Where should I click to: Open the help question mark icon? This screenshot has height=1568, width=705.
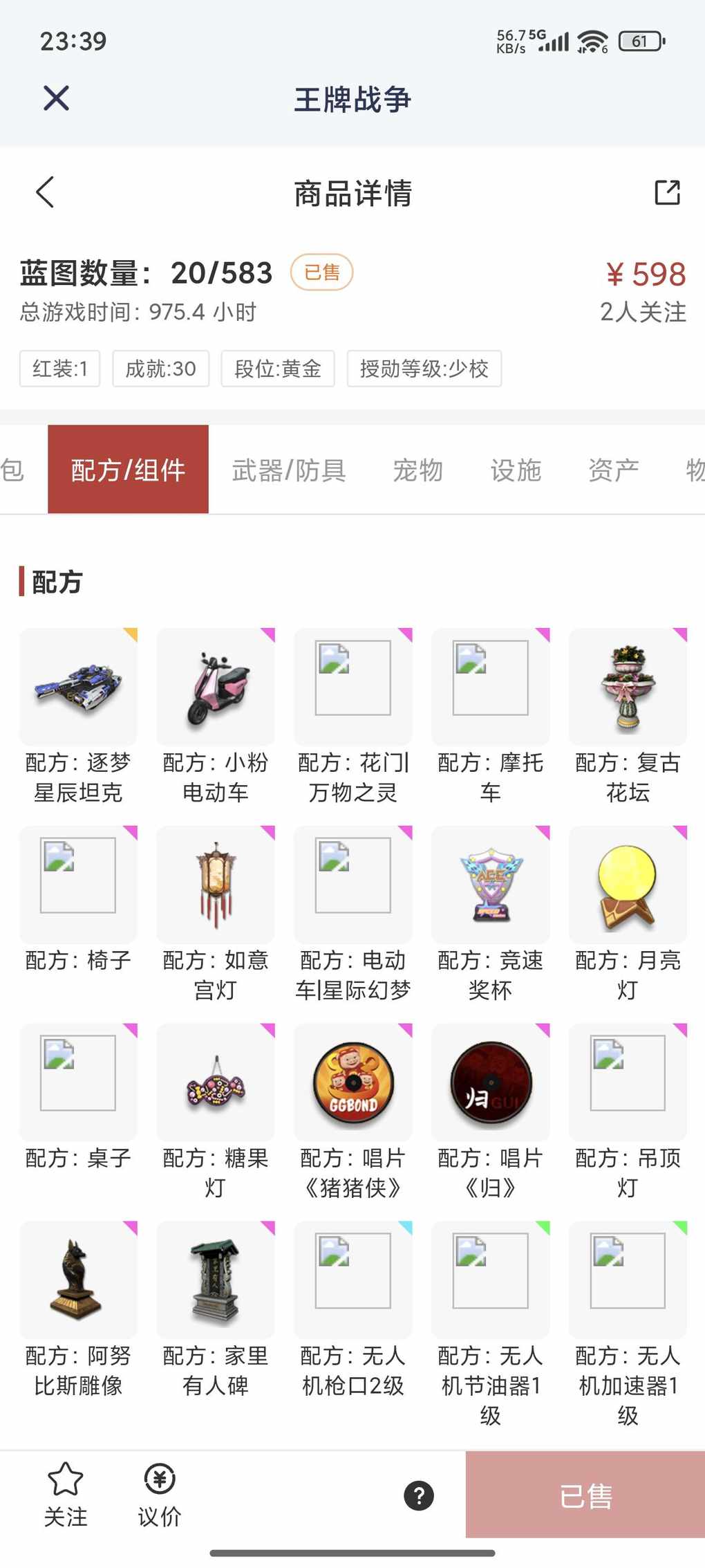tap(419, 1495)
